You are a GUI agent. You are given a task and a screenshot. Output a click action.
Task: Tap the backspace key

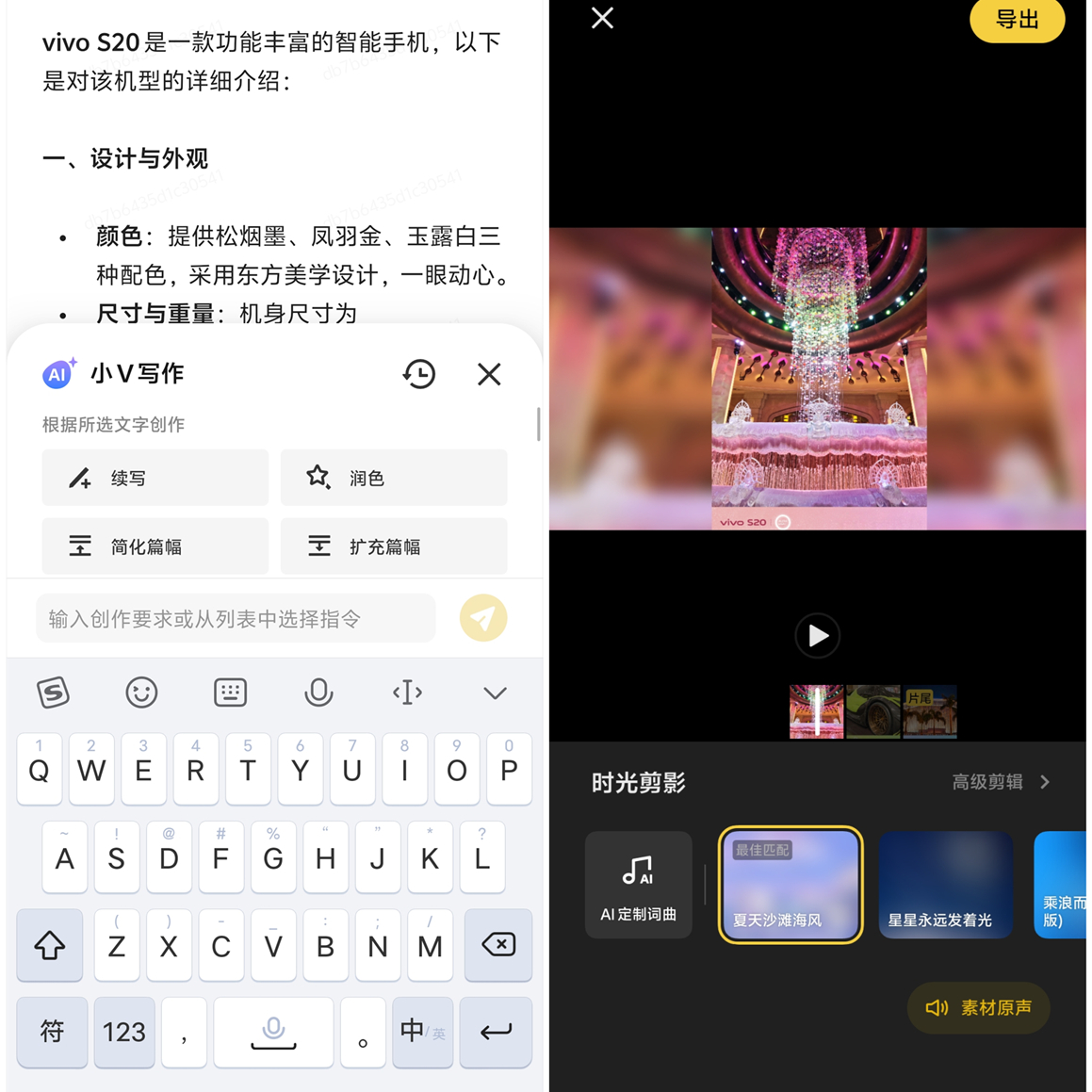click(497, 944)
